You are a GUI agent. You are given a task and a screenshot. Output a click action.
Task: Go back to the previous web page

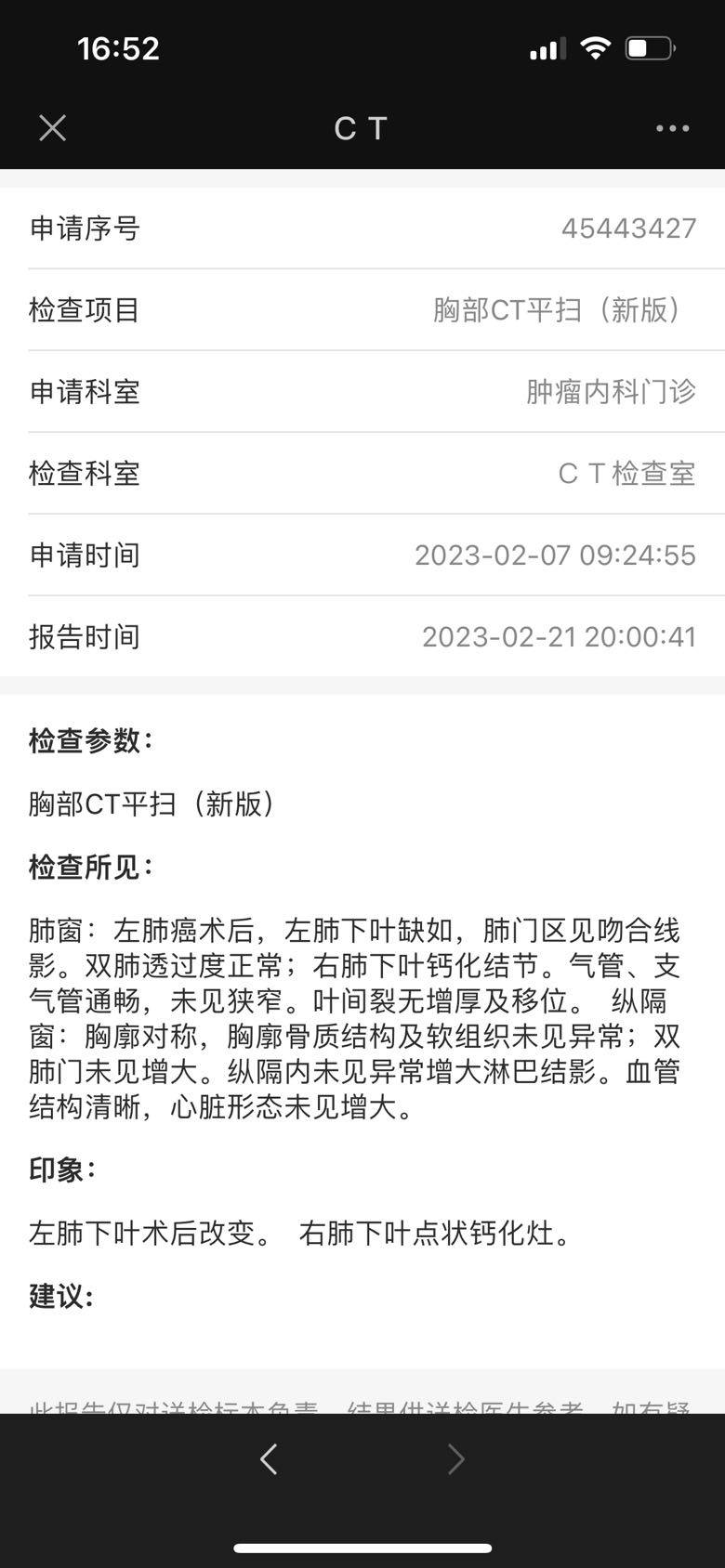coord(269,1459)
